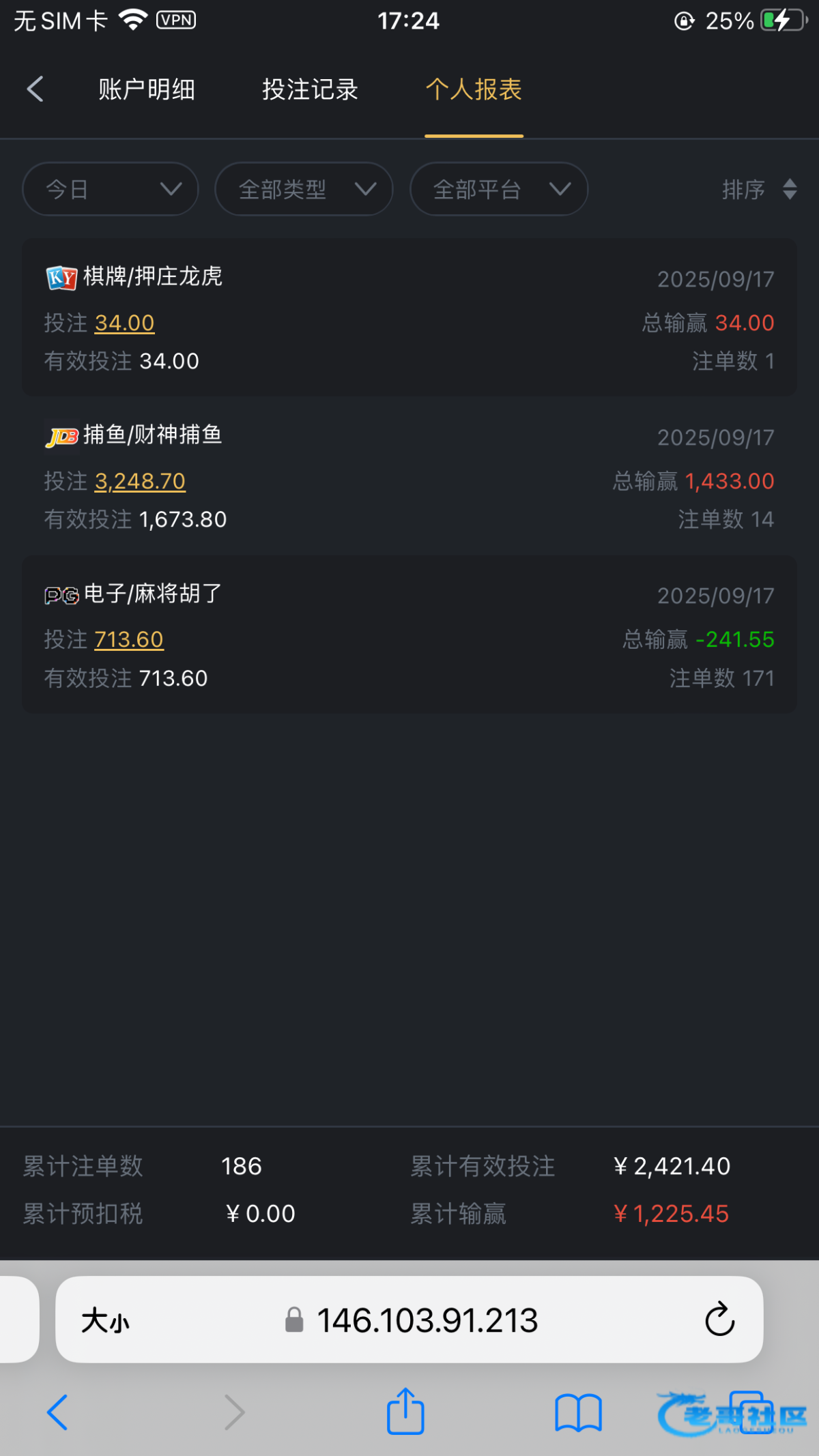Viewport: 819px width, 1456px height.
Task: Tap the 大小 text size button
Action: coord(105,1320)
